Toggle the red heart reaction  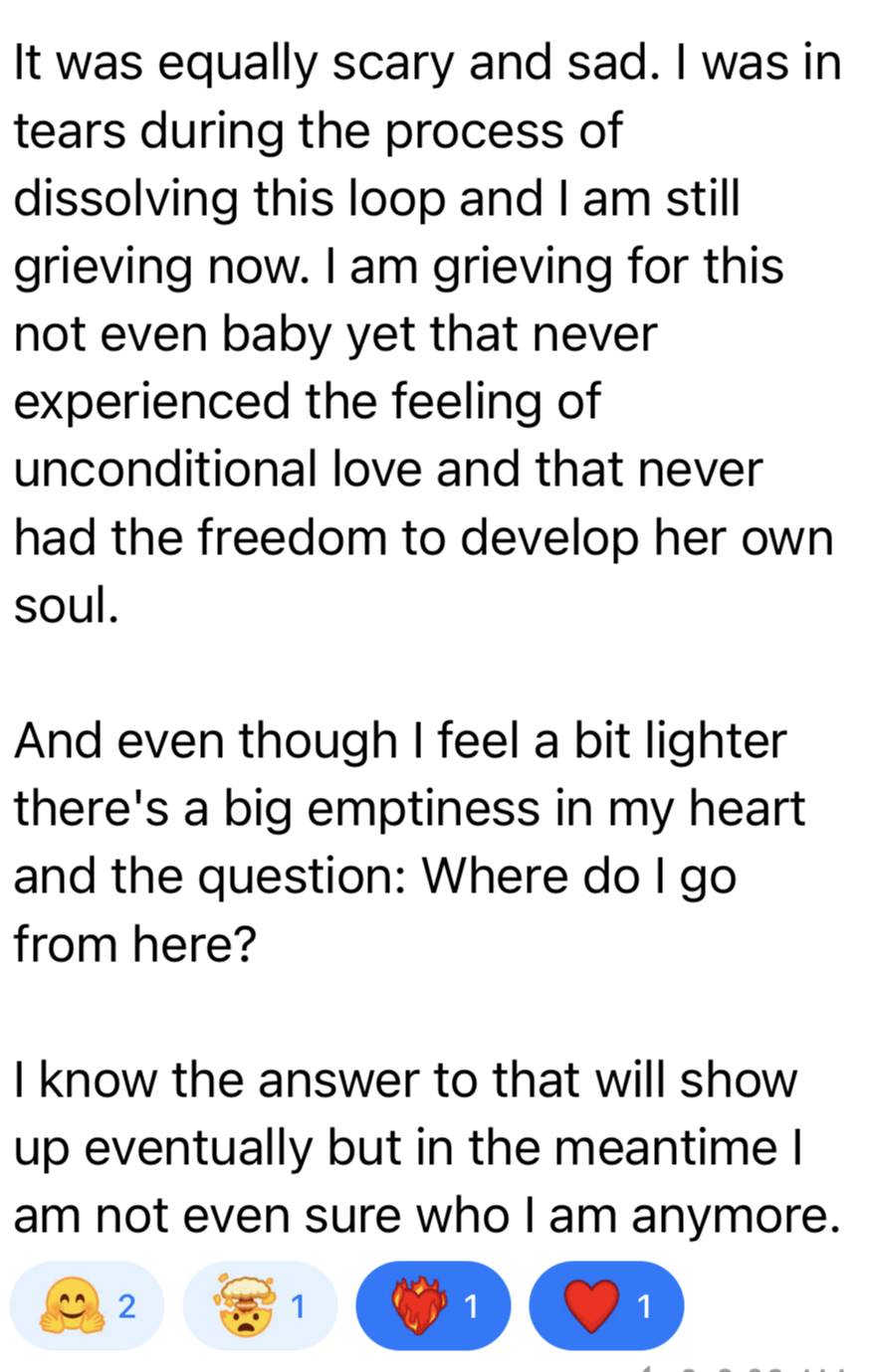(x=606, y=1305)
